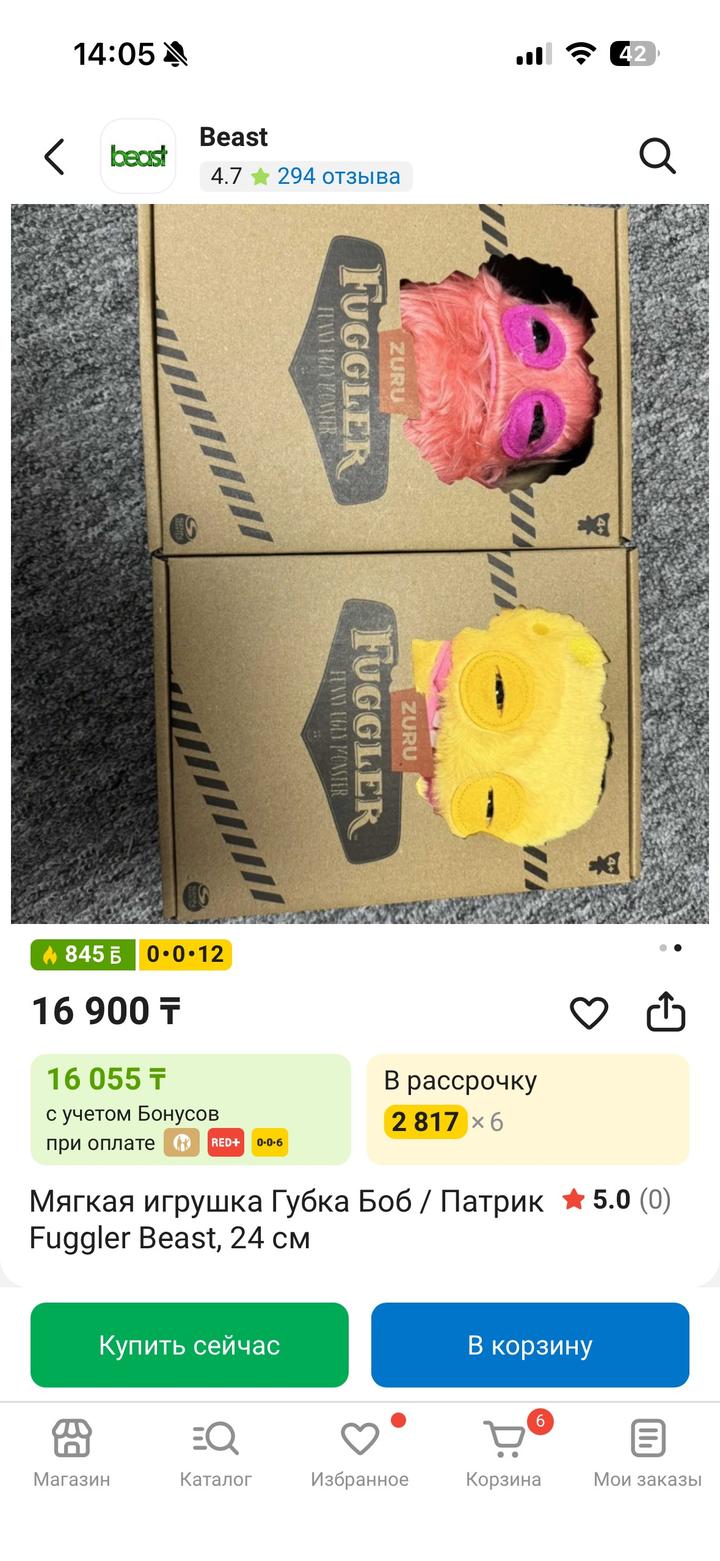Open the Каталог tab
Screen dimensions: 720x1561
[216, 1452]
